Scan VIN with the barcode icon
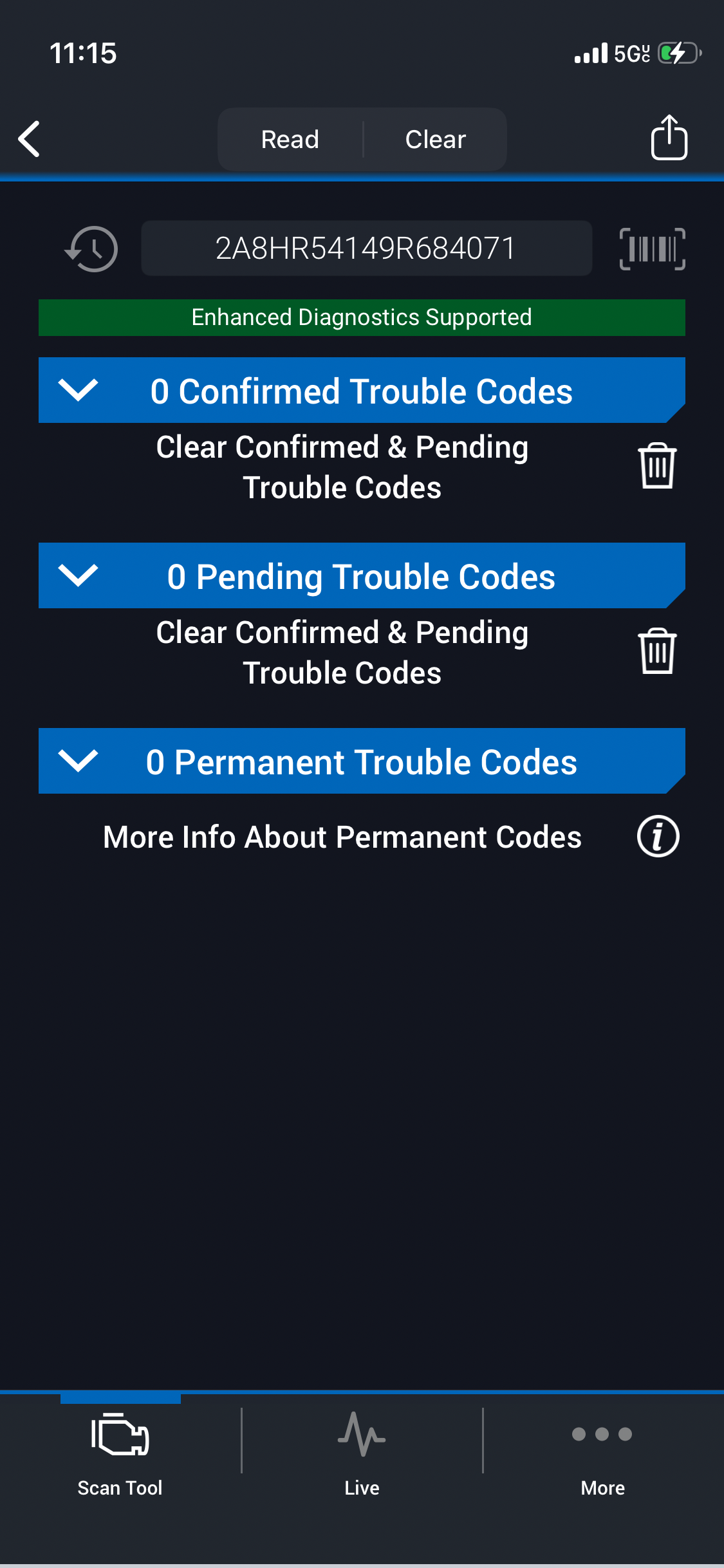724x1568 pixels. pos(652,248)
